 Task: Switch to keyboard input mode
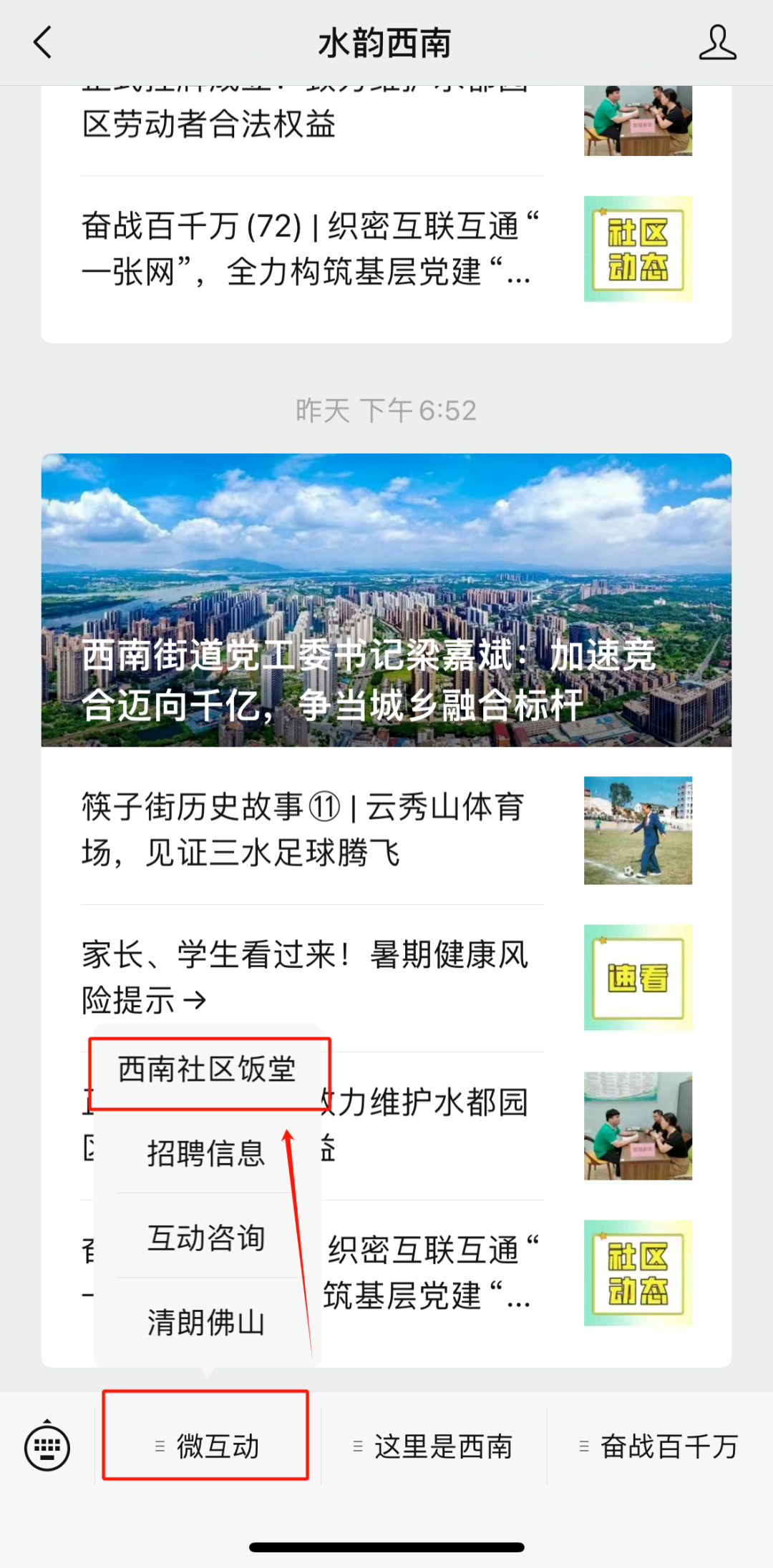click(x=47, y=1446)
